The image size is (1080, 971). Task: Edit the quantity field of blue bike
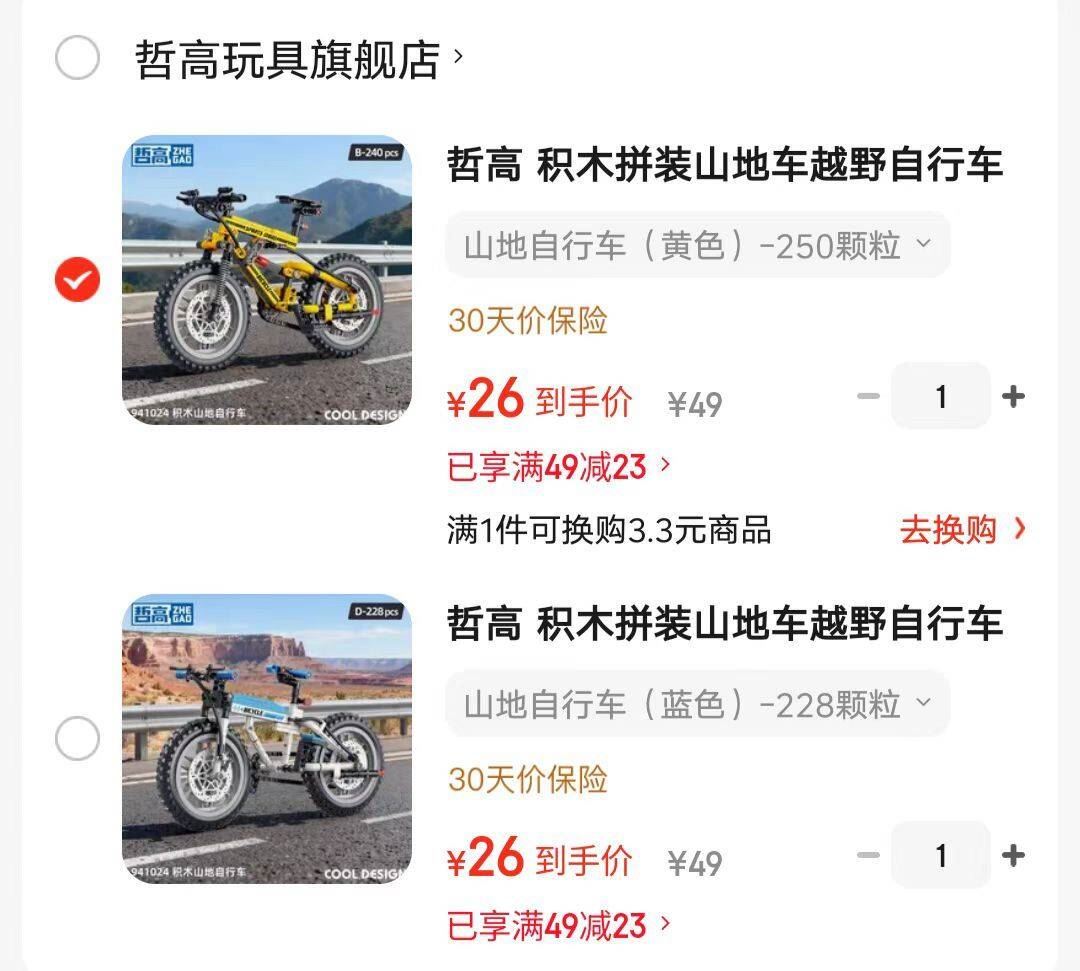940,855
